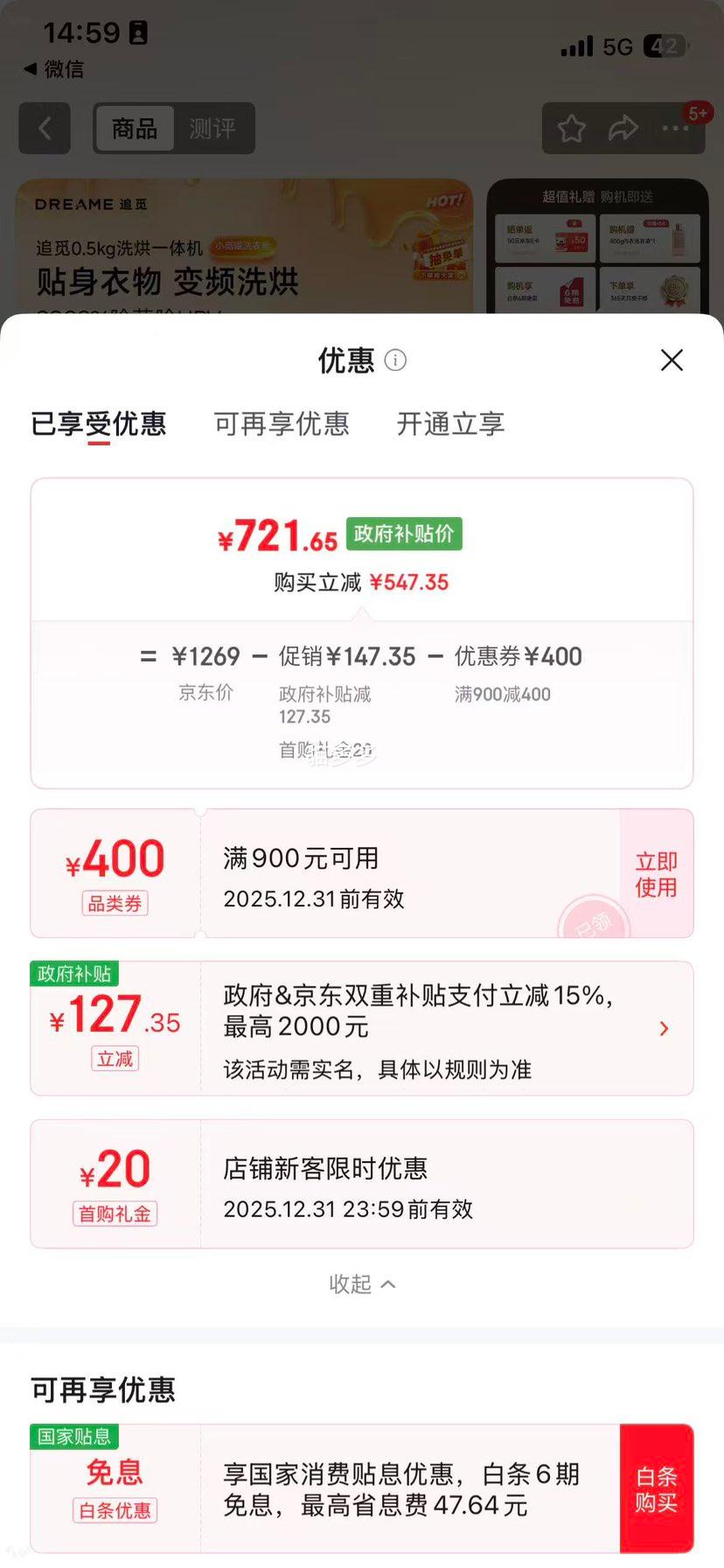View the 下单享 365天只换不修 medal card
Screen dimensions: 724x1568
pos(651,289)
